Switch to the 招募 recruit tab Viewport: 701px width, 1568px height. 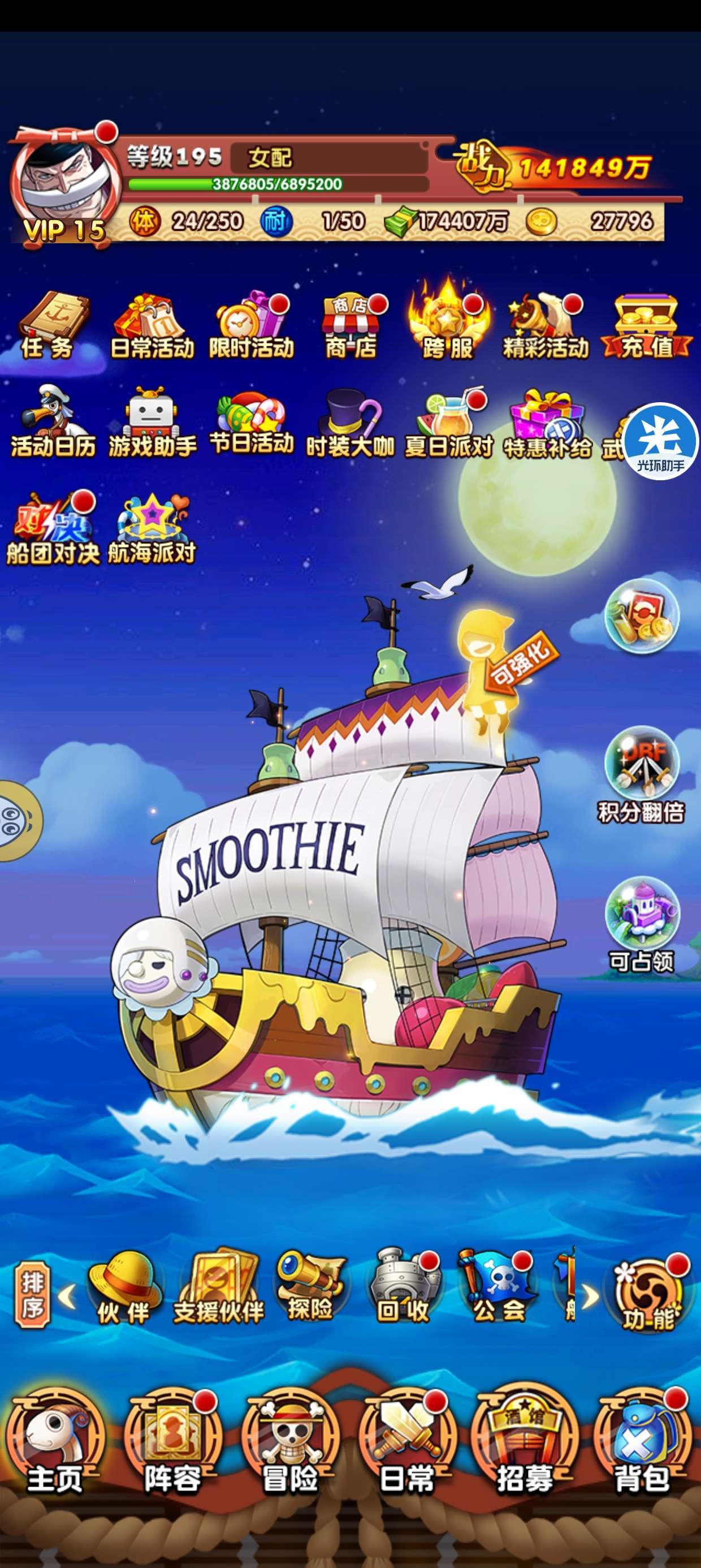tap(525, 1444)
